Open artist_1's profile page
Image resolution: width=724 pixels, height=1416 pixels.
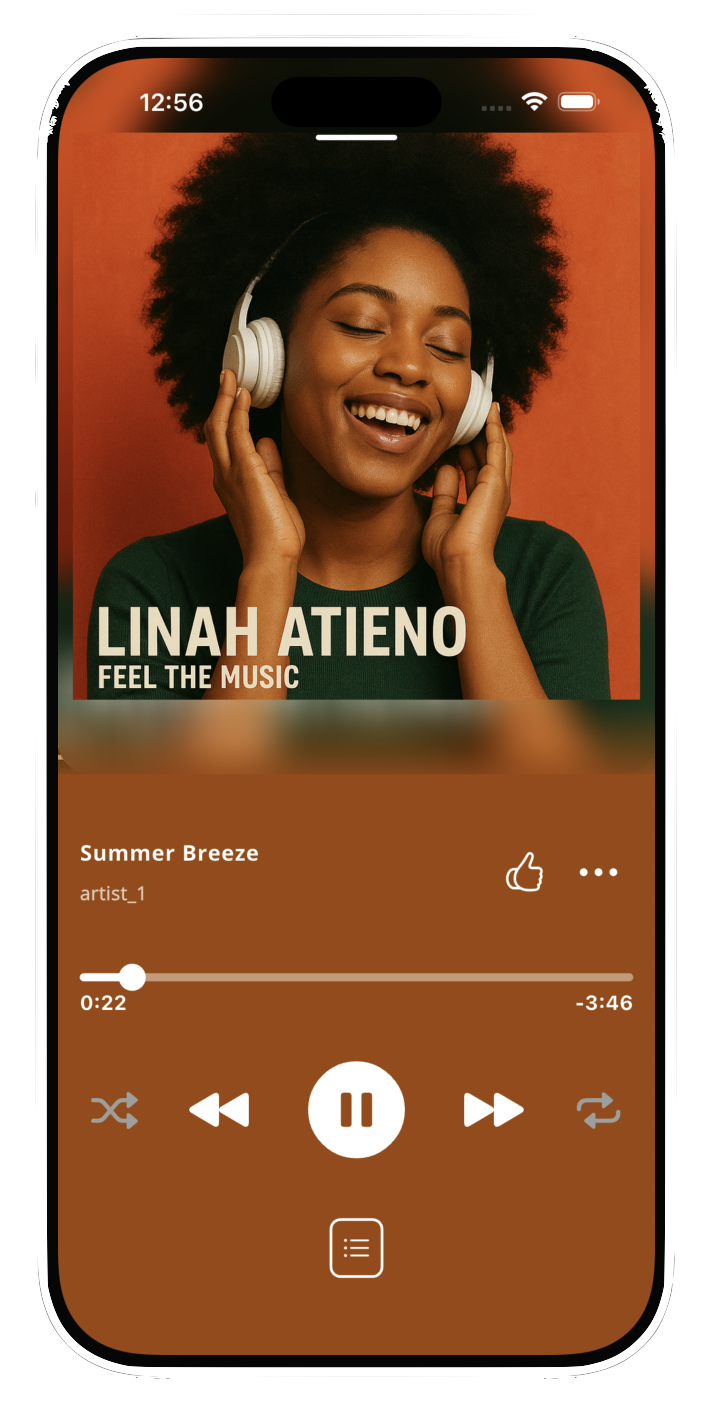point(112,894)
